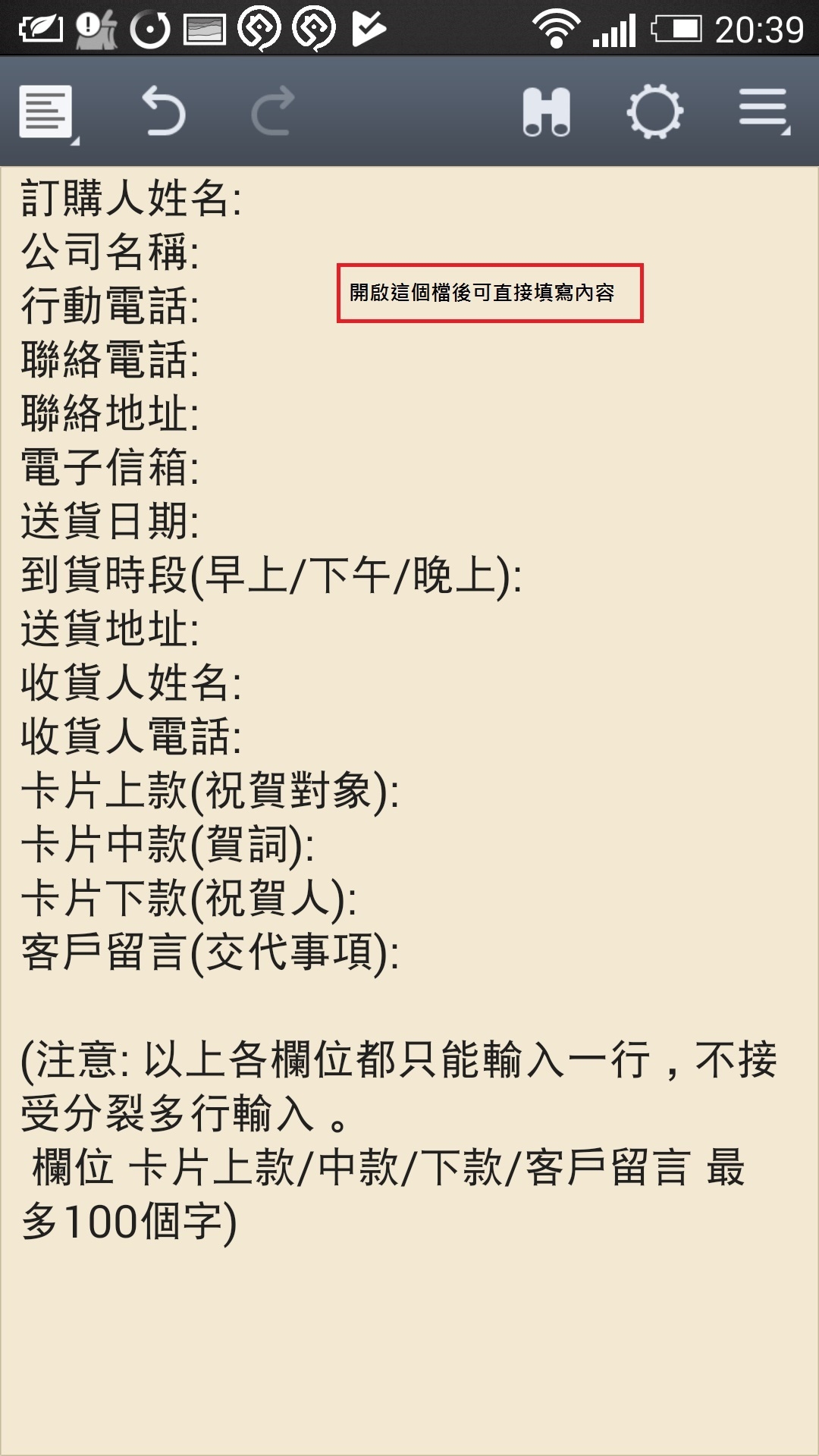Tap the redo arrow
The image size is (819, 1456).
pos(273,111)
